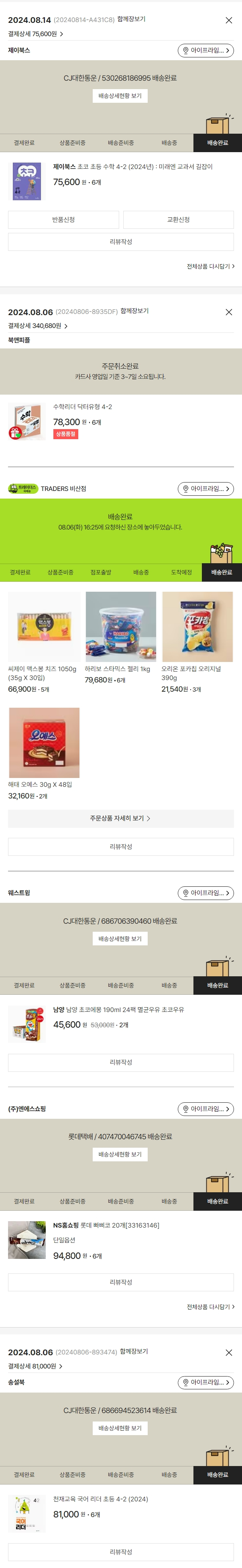Open 수학리더 닥터유형 4-2 product

coord(82,407)
